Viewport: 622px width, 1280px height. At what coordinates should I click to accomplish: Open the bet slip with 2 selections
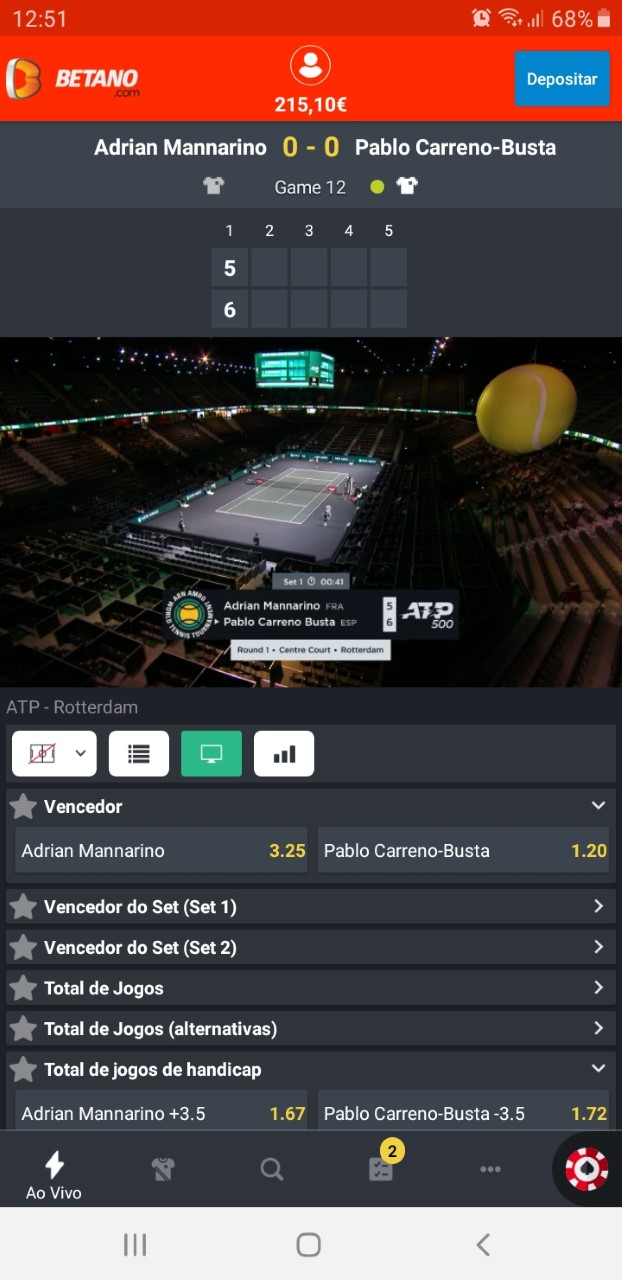coord(381,1168)
